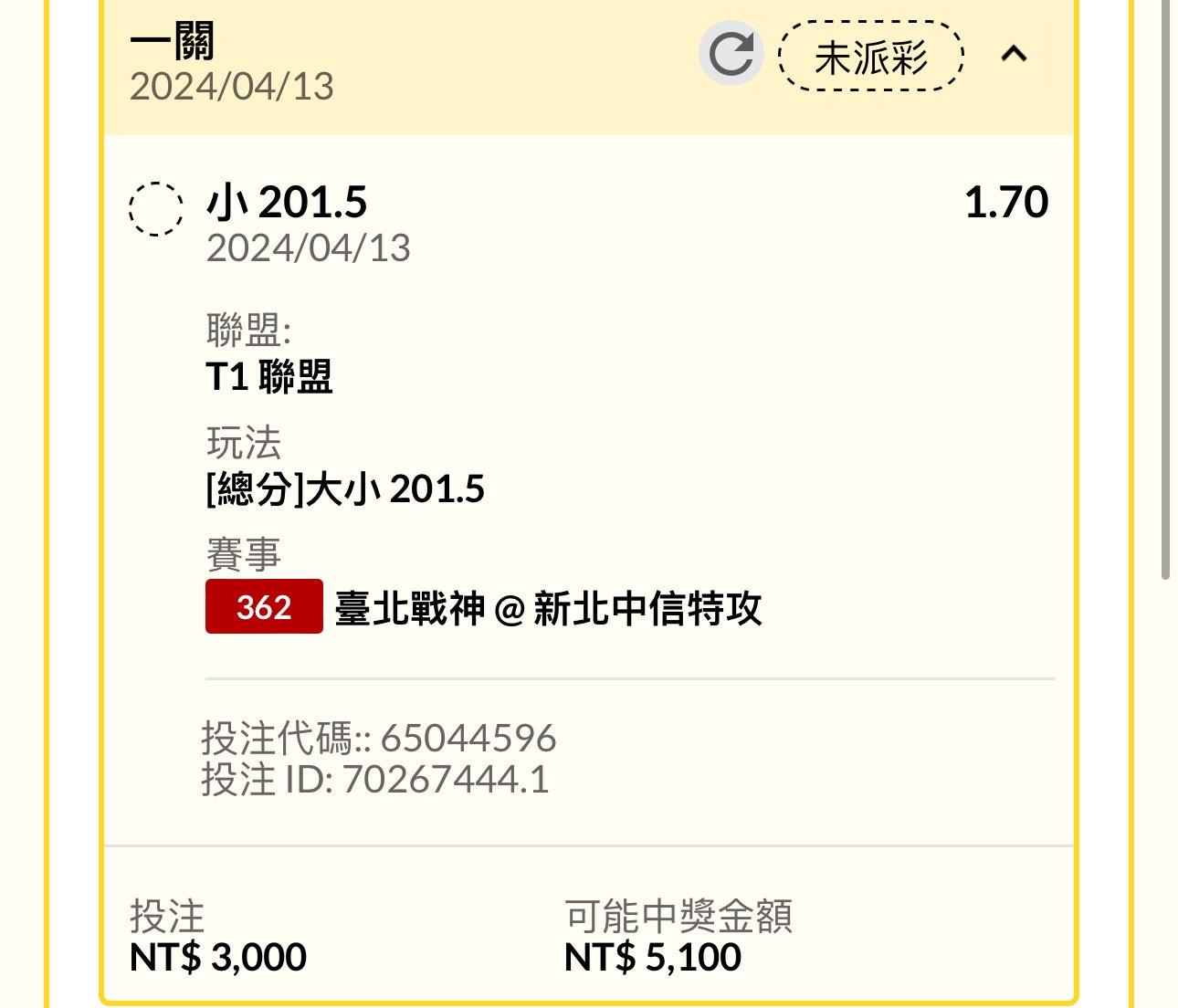Refresh the bet slip status

[731, 55]
